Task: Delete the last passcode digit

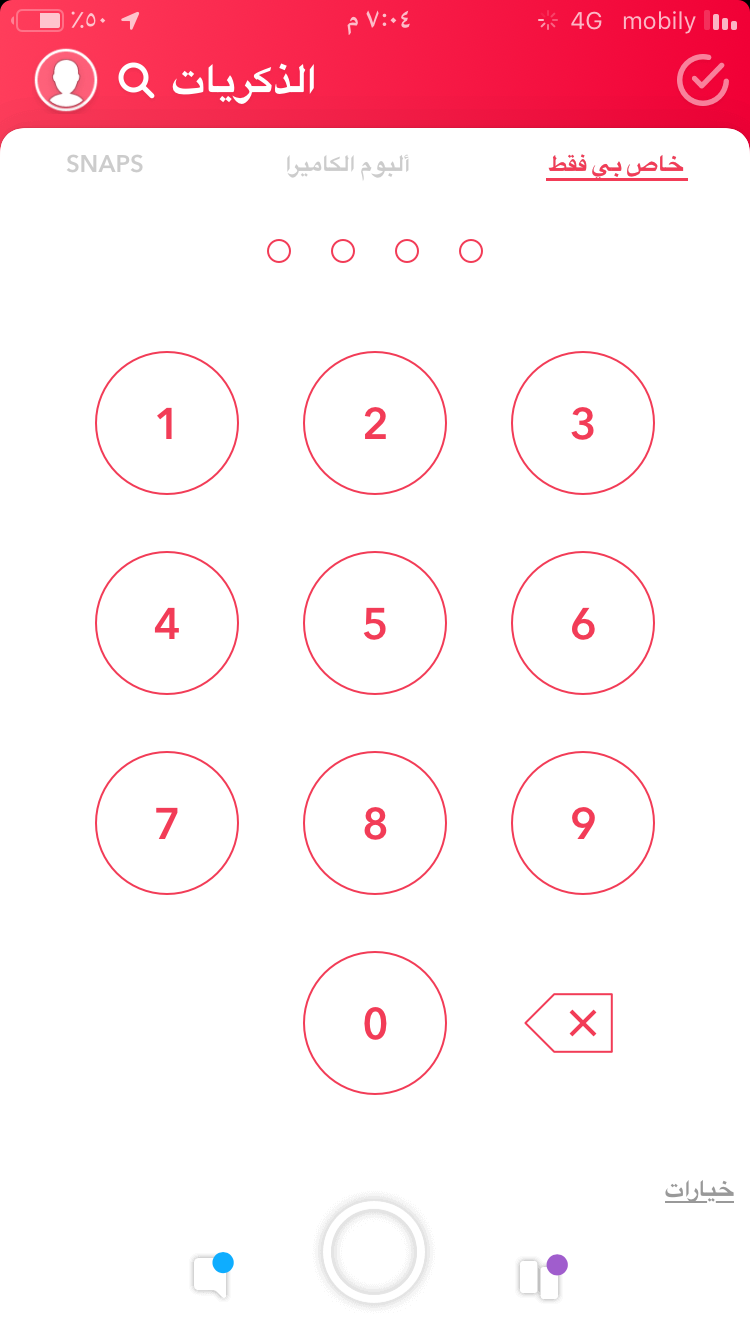Action: (x=570, y=1023)
